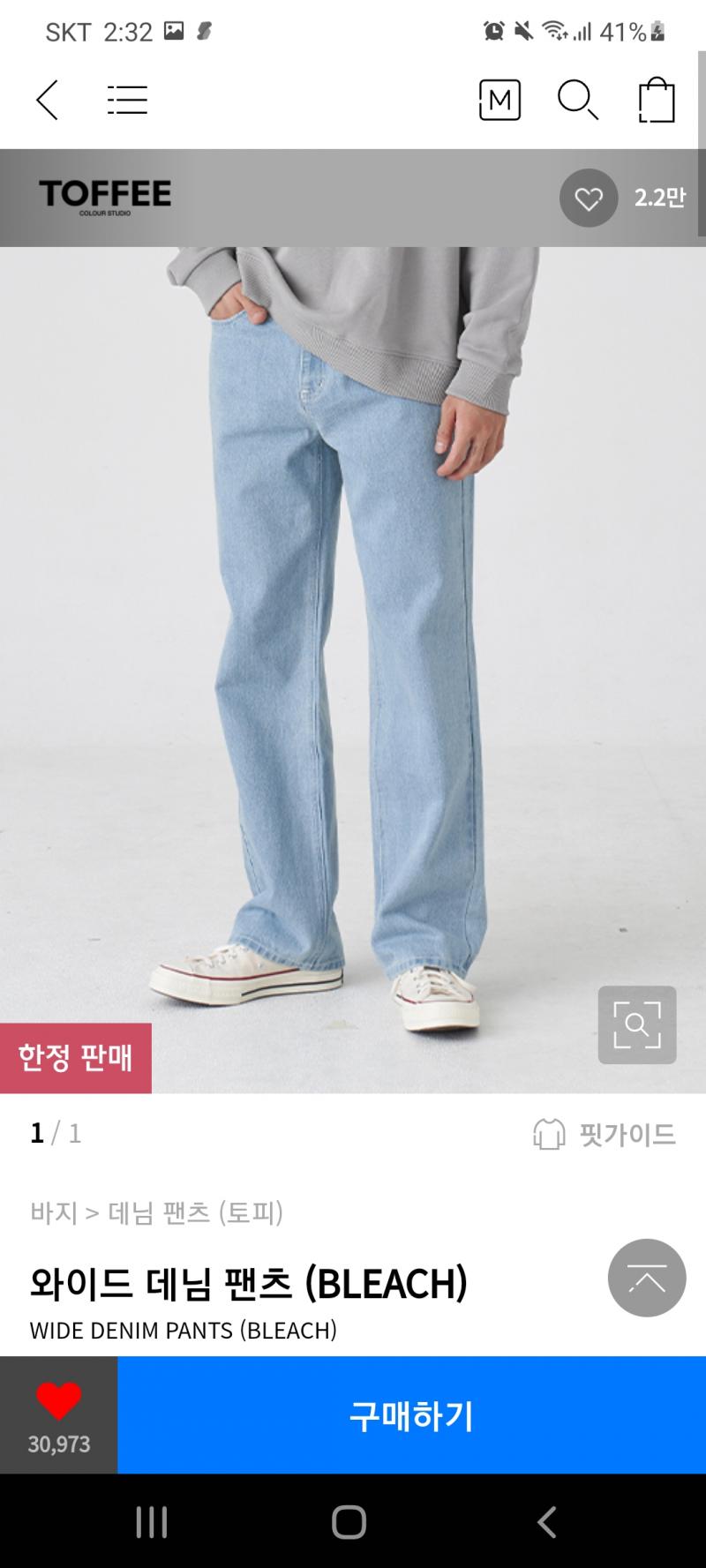This screenshot has height=1568, width=706.
Task: Open the product photo of jeans
Action: point(353,670)
